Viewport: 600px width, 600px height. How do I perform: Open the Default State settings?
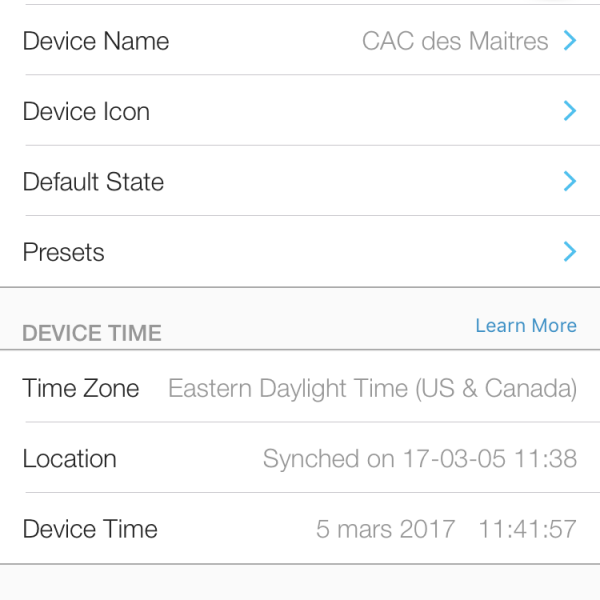point(300,182)
